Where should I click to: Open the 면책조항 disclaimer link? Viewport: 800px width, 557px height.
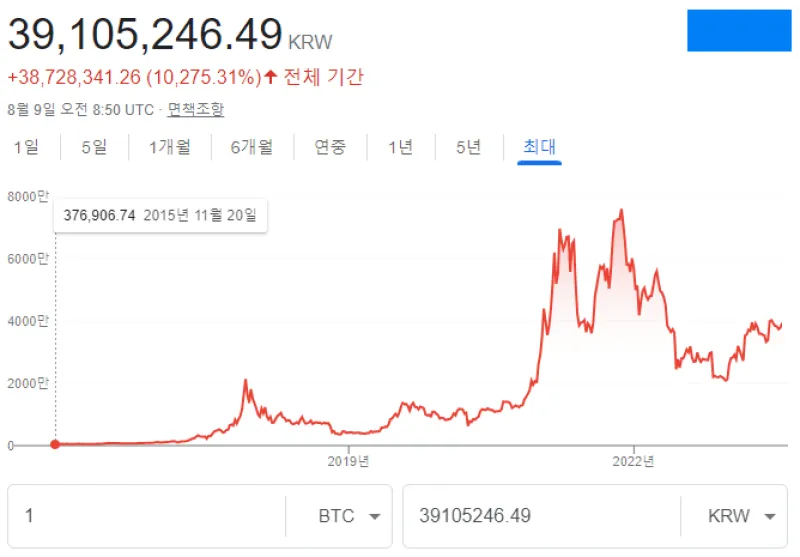[195, 109]
